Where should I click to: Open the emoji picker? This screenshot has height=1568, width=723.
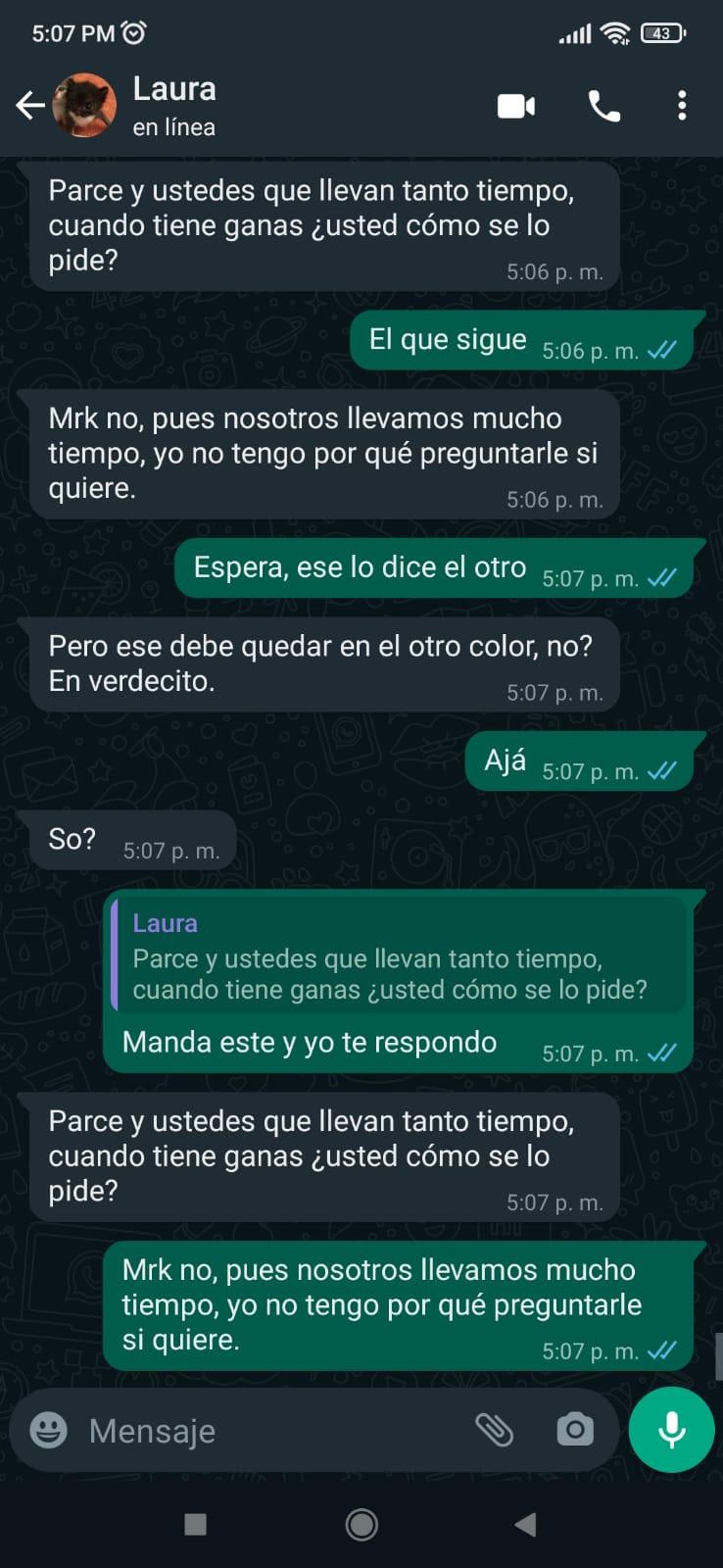(x=49, y=1430)
